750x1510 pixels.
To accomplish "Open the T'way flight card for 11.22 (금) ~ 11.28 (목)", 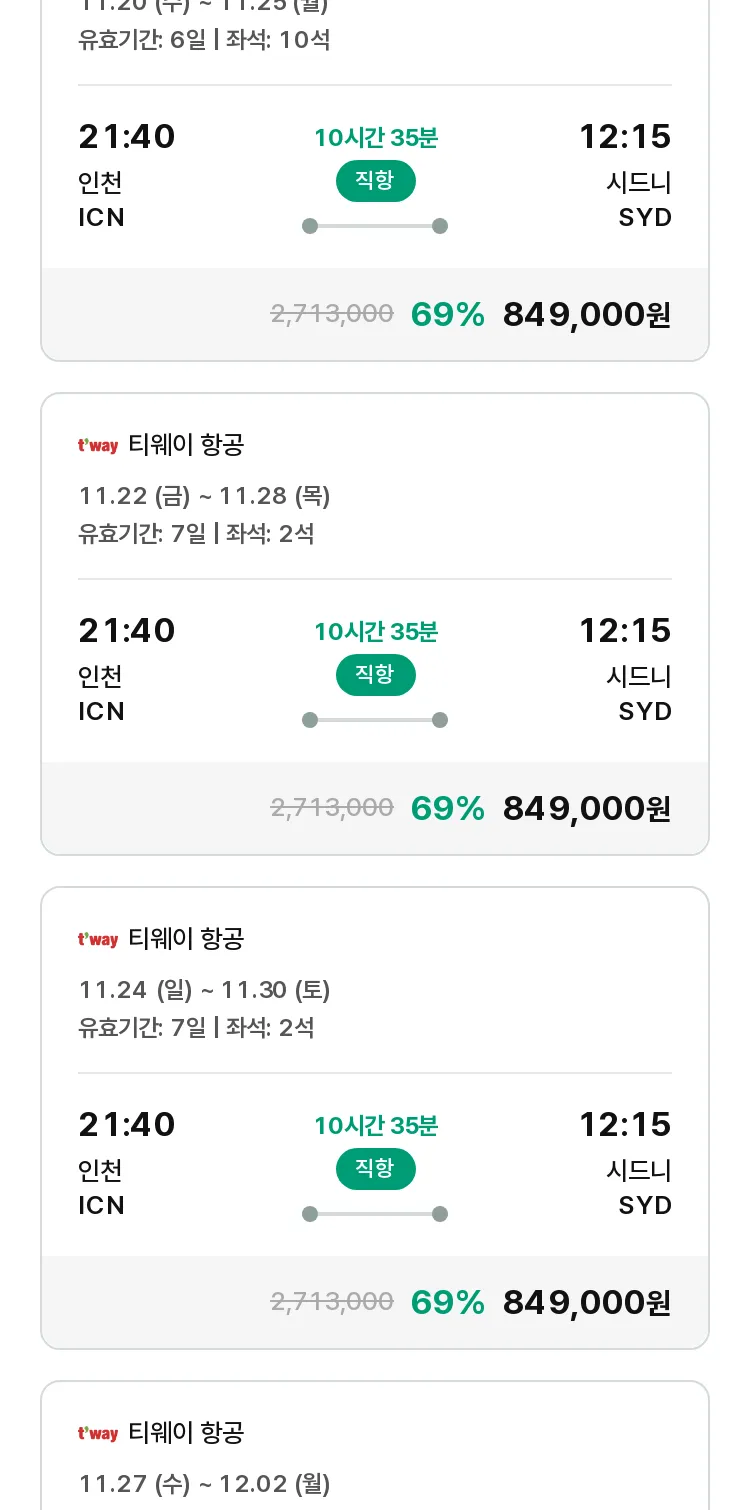I will pos(375,624).
